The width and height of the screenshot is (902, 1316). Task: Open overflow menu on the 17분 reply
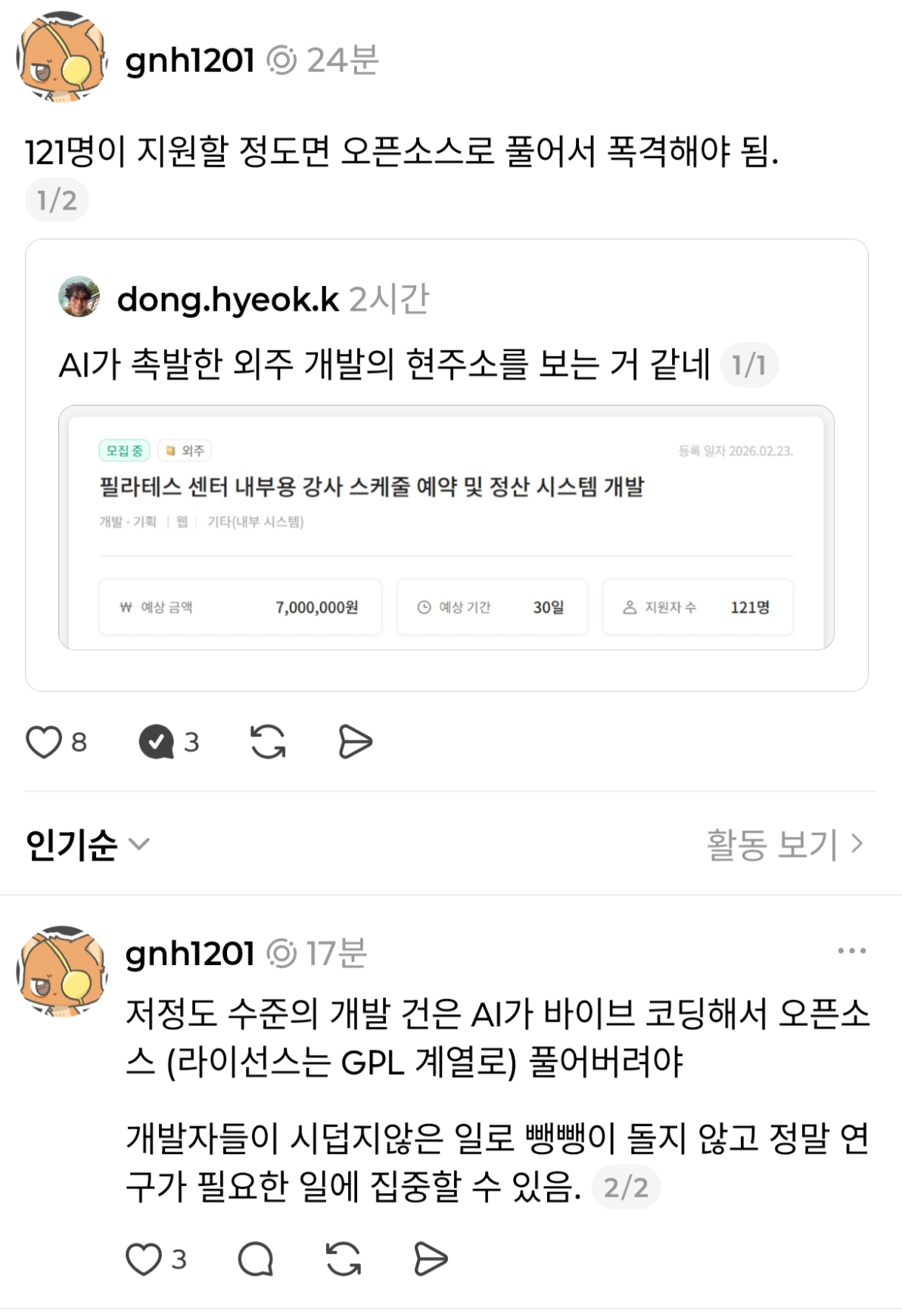[851, 951]
